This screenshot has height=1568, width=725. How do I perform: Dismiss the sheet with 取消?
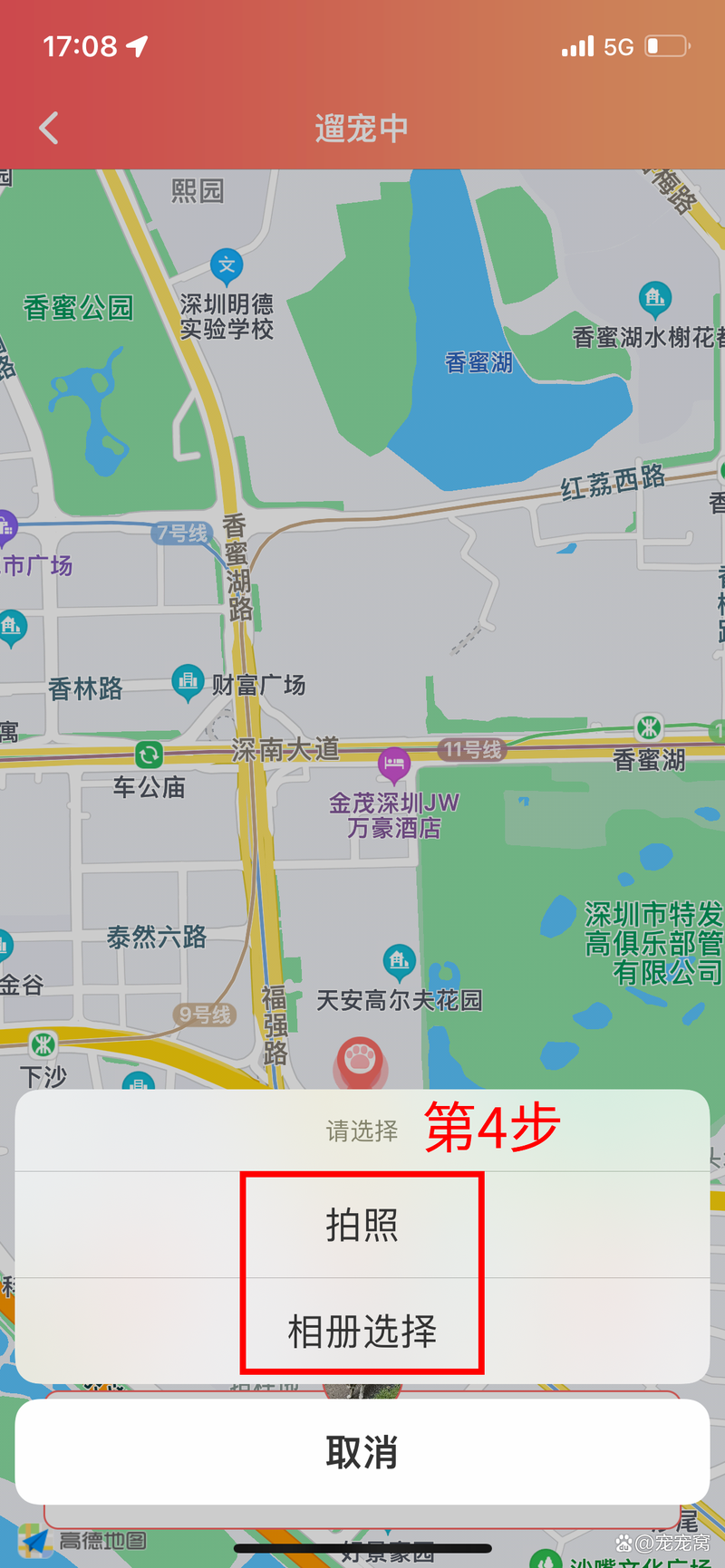tap(362, 1452)
